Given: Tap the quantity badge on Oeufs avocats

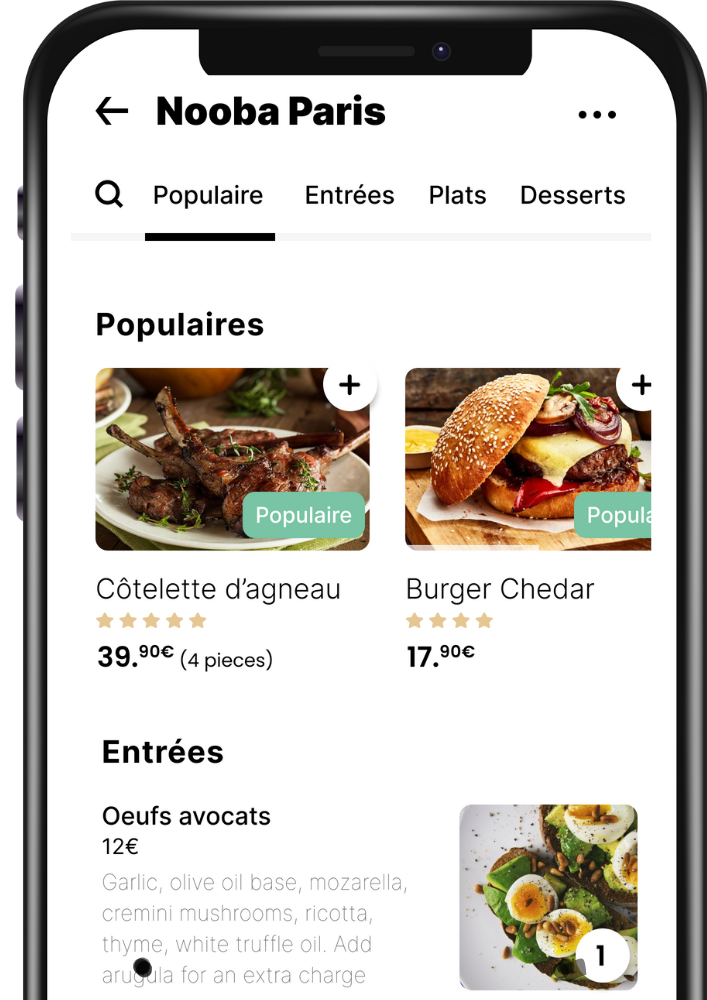Looking at the screenshot, I should [x=601, y=957].
